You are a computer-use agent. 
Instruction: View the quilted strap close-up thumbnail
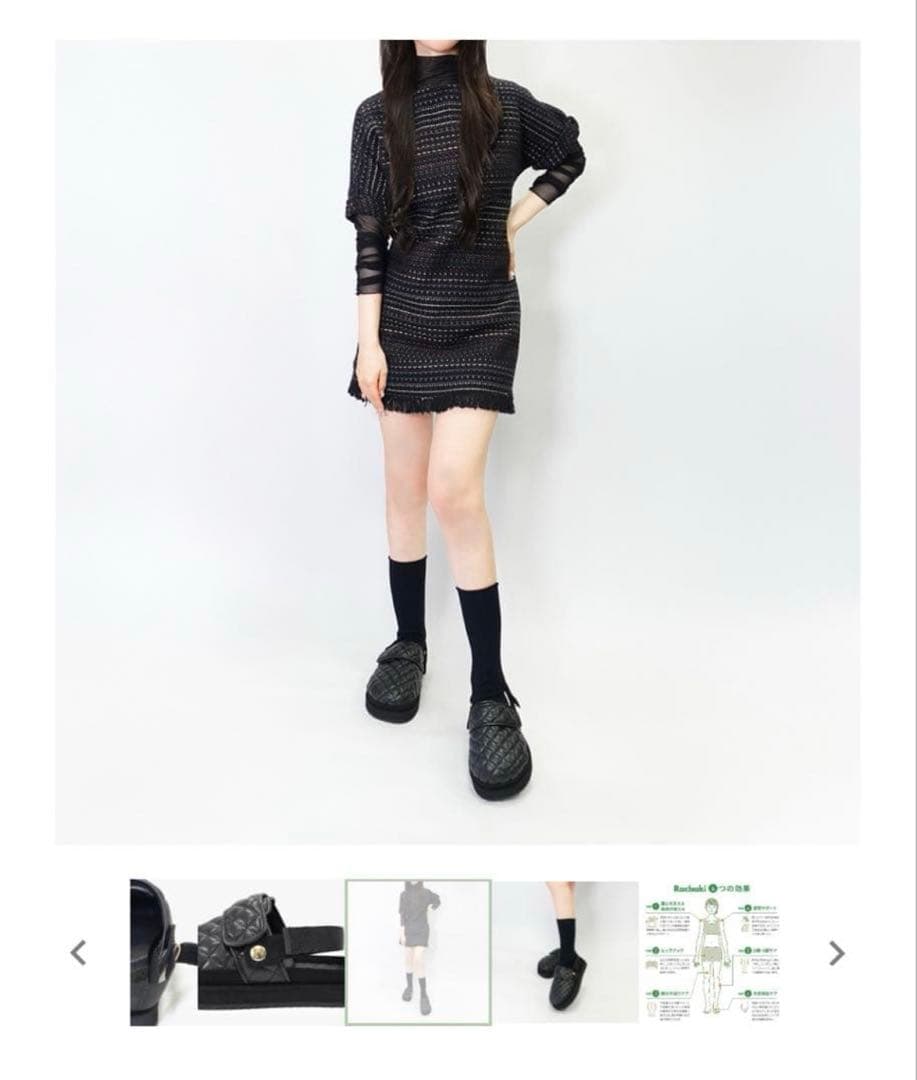click(237, 952)
